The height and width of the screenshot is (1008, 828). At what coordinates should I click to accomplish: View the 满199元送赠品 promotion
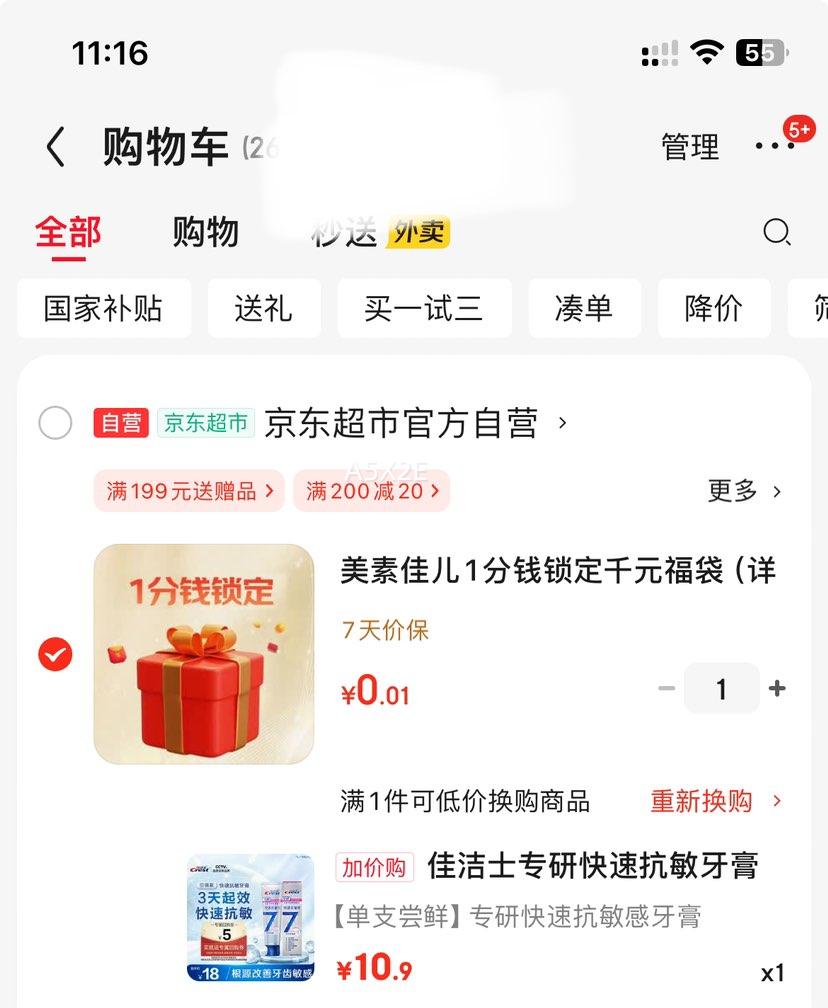click(x=189, y=491)
